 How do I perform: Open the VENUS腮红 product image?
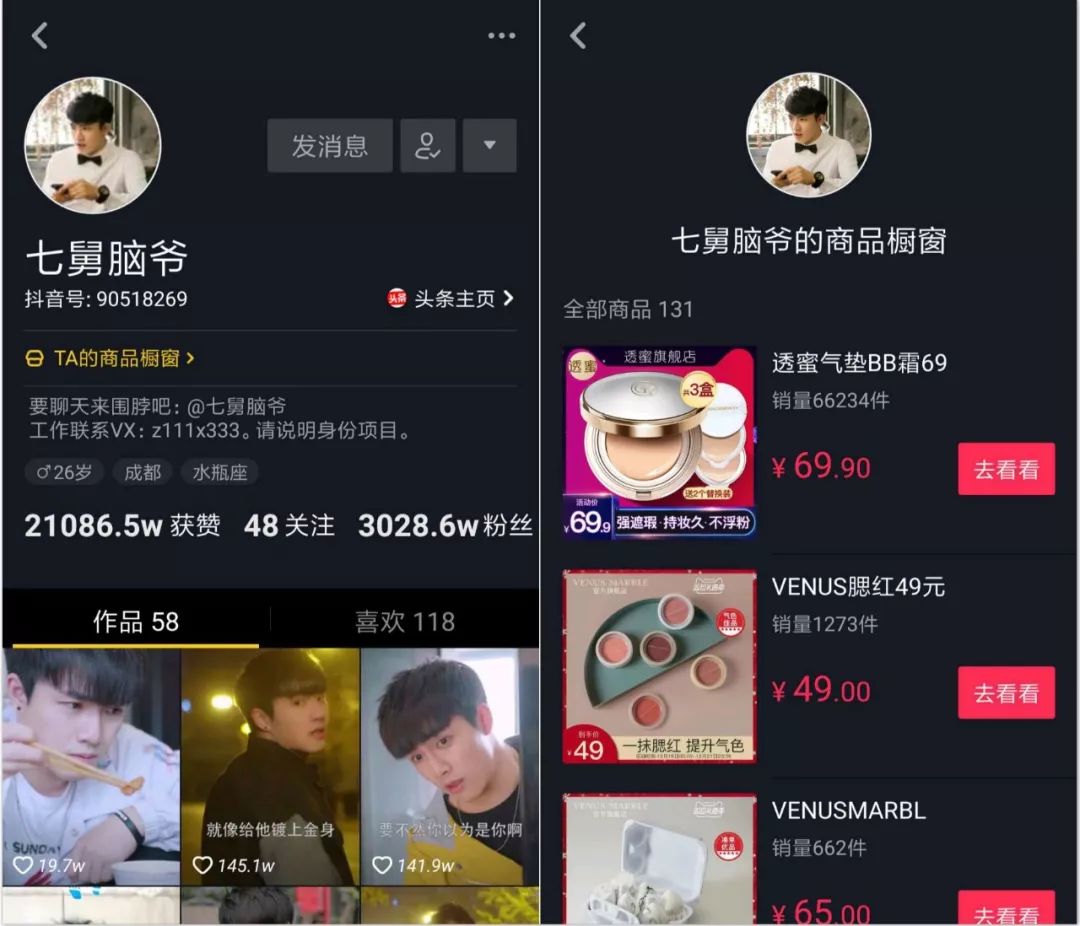click(660, 667)
